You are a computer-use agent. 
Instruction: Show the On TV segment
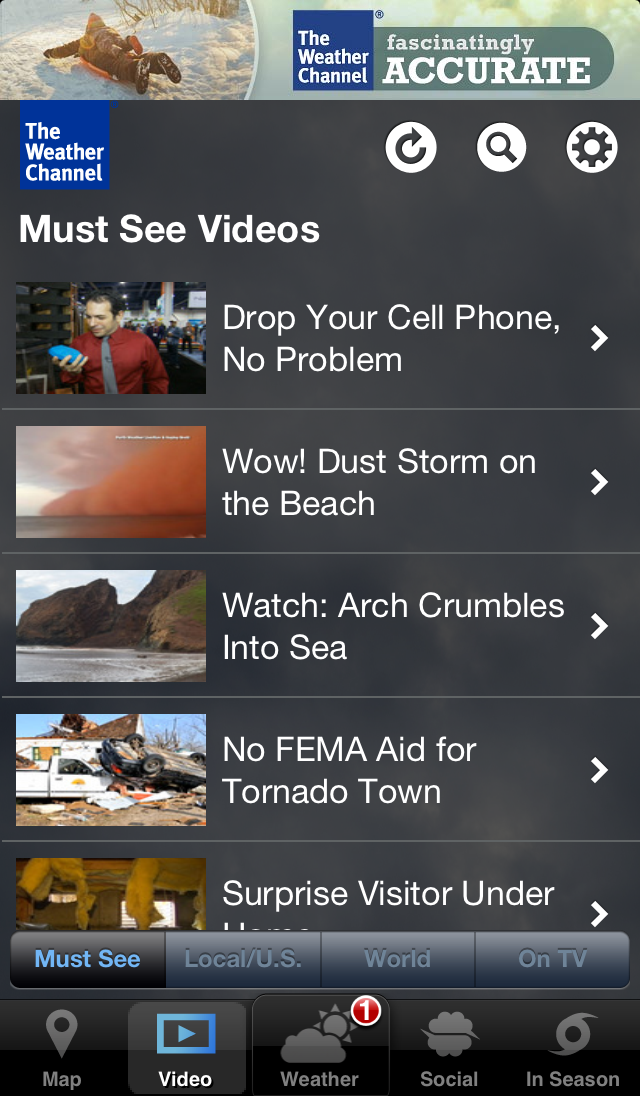(552, 959)
